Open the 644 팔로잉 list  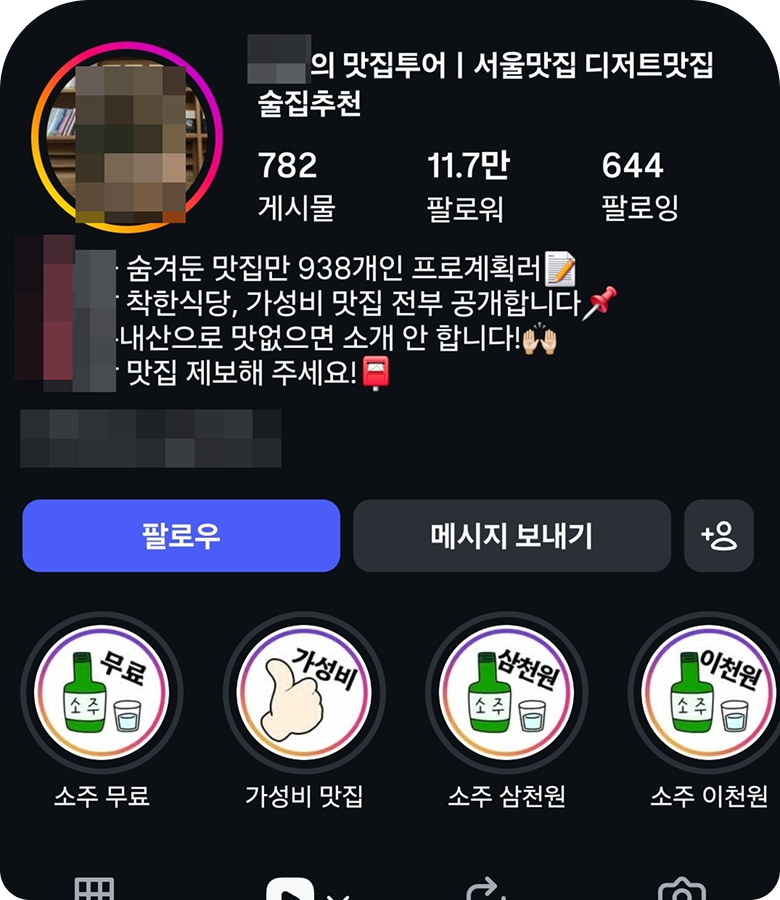point(639,185)
